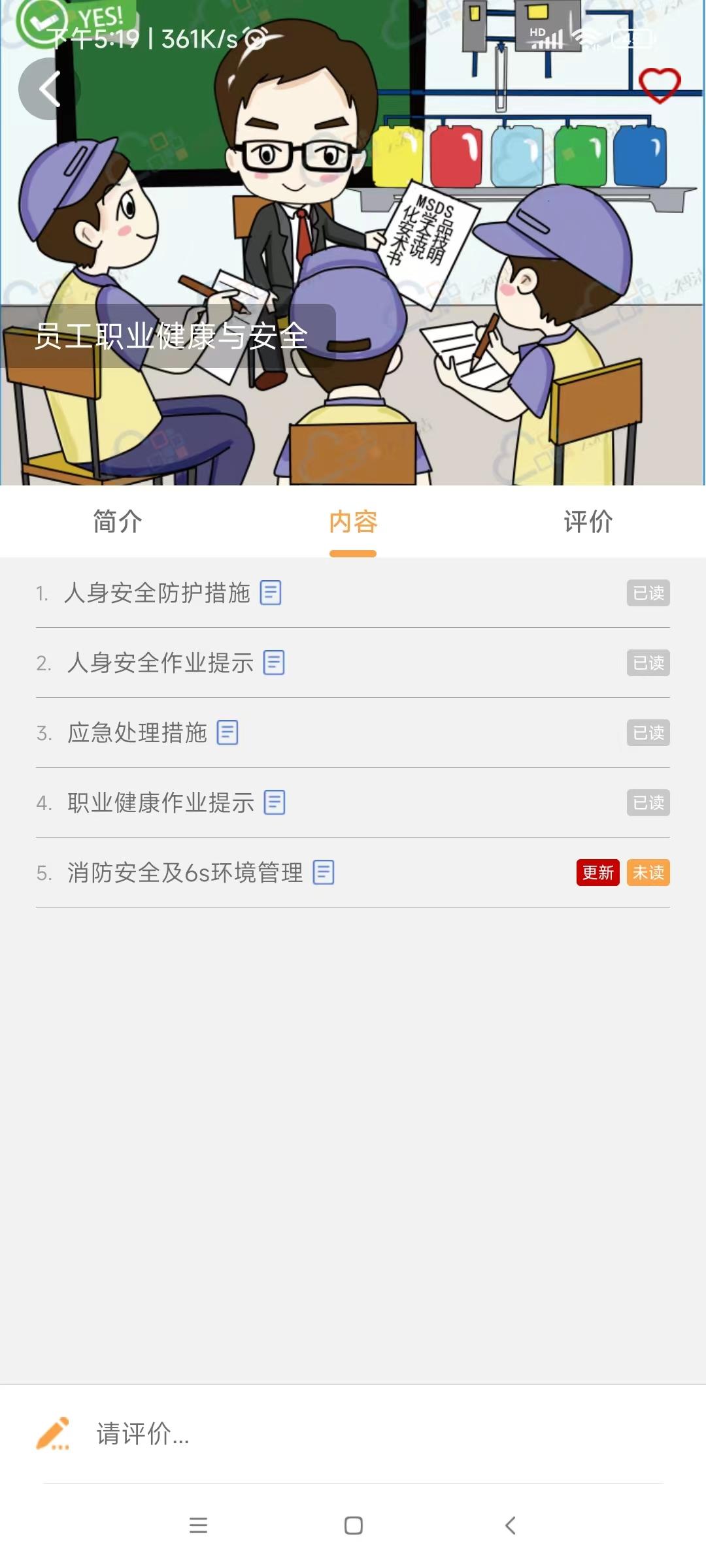Switch to the 简介 tab

coord(118,521)
